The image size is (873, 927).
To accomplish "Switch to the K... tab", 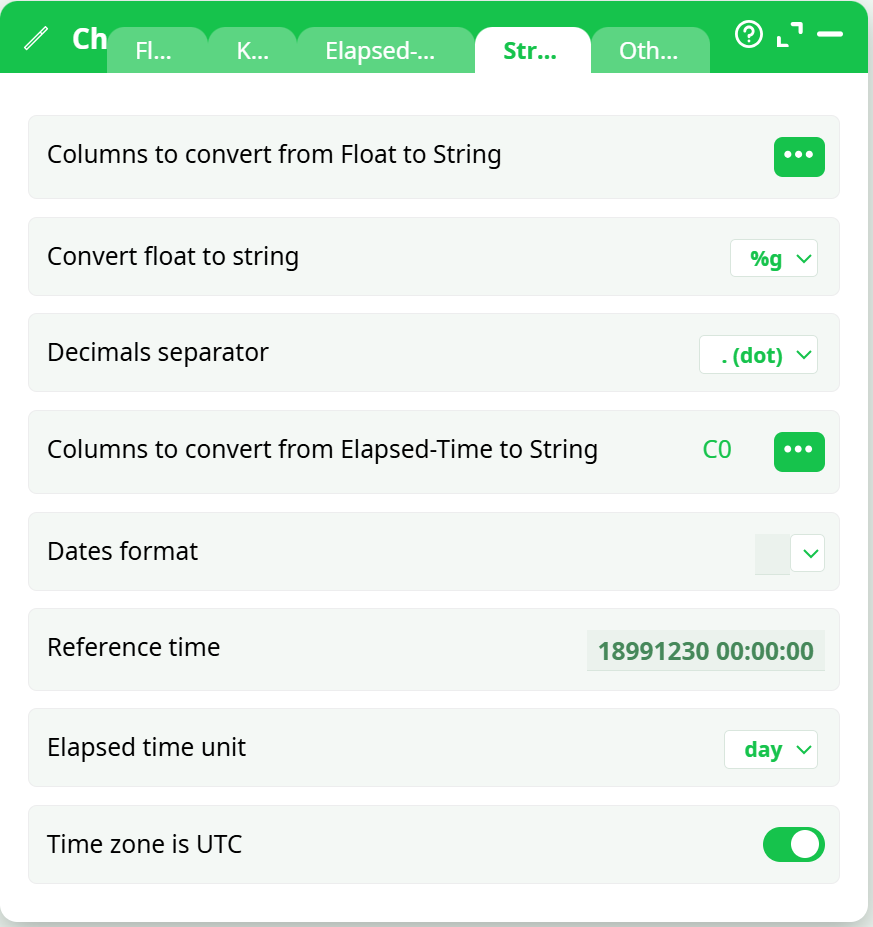I will point(252,51).
